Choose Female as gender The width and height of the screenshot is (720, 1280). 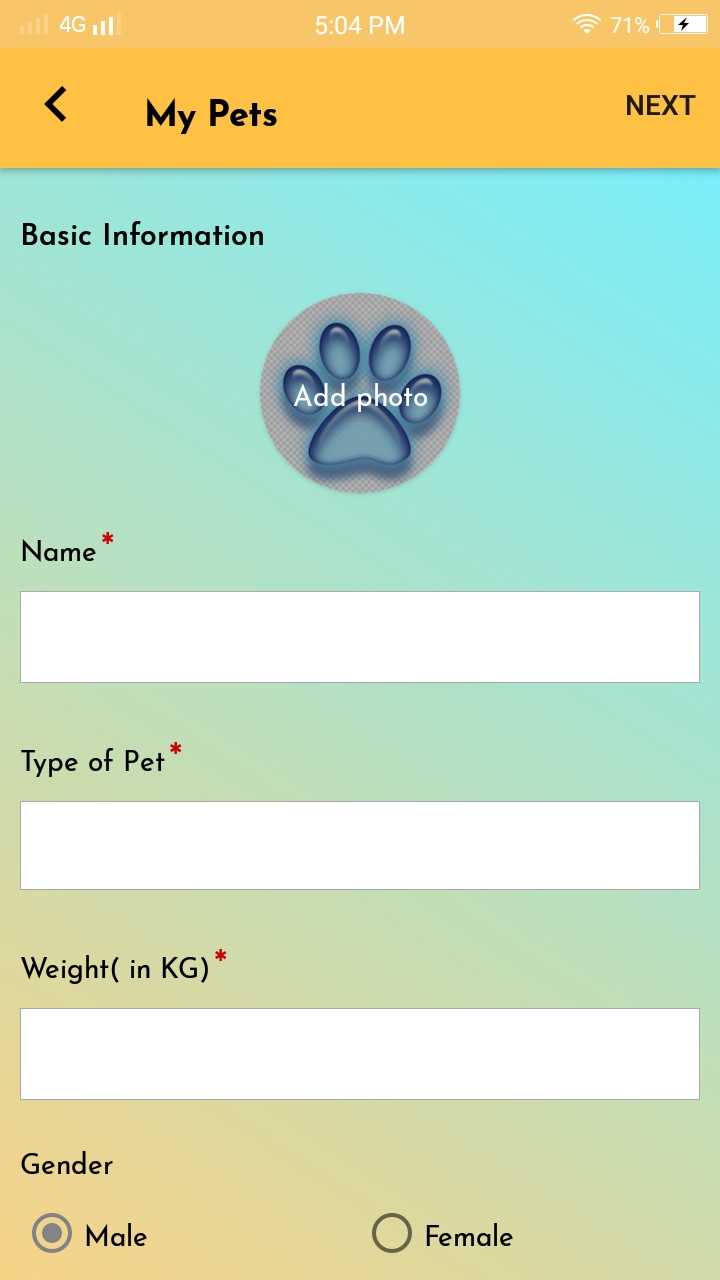[392, 1234]
